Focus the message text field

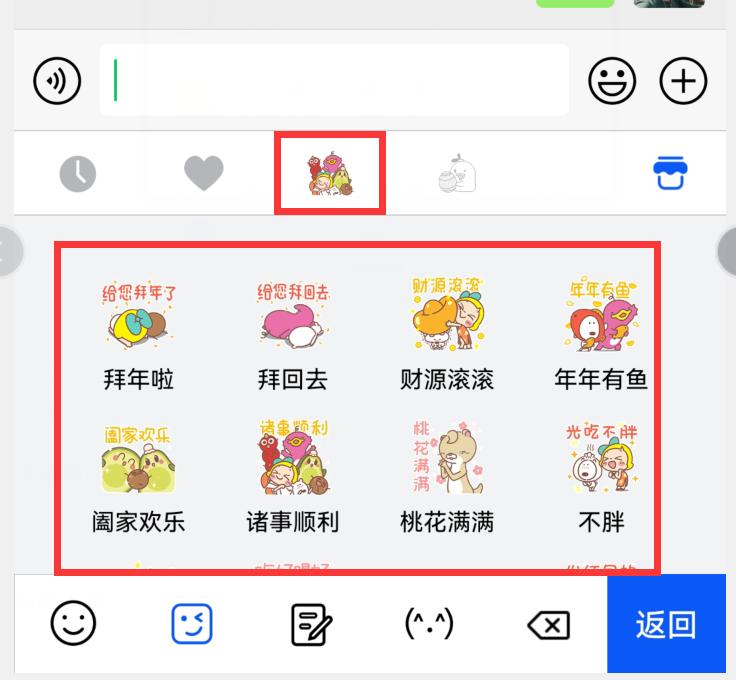click(x=334, y=80)
